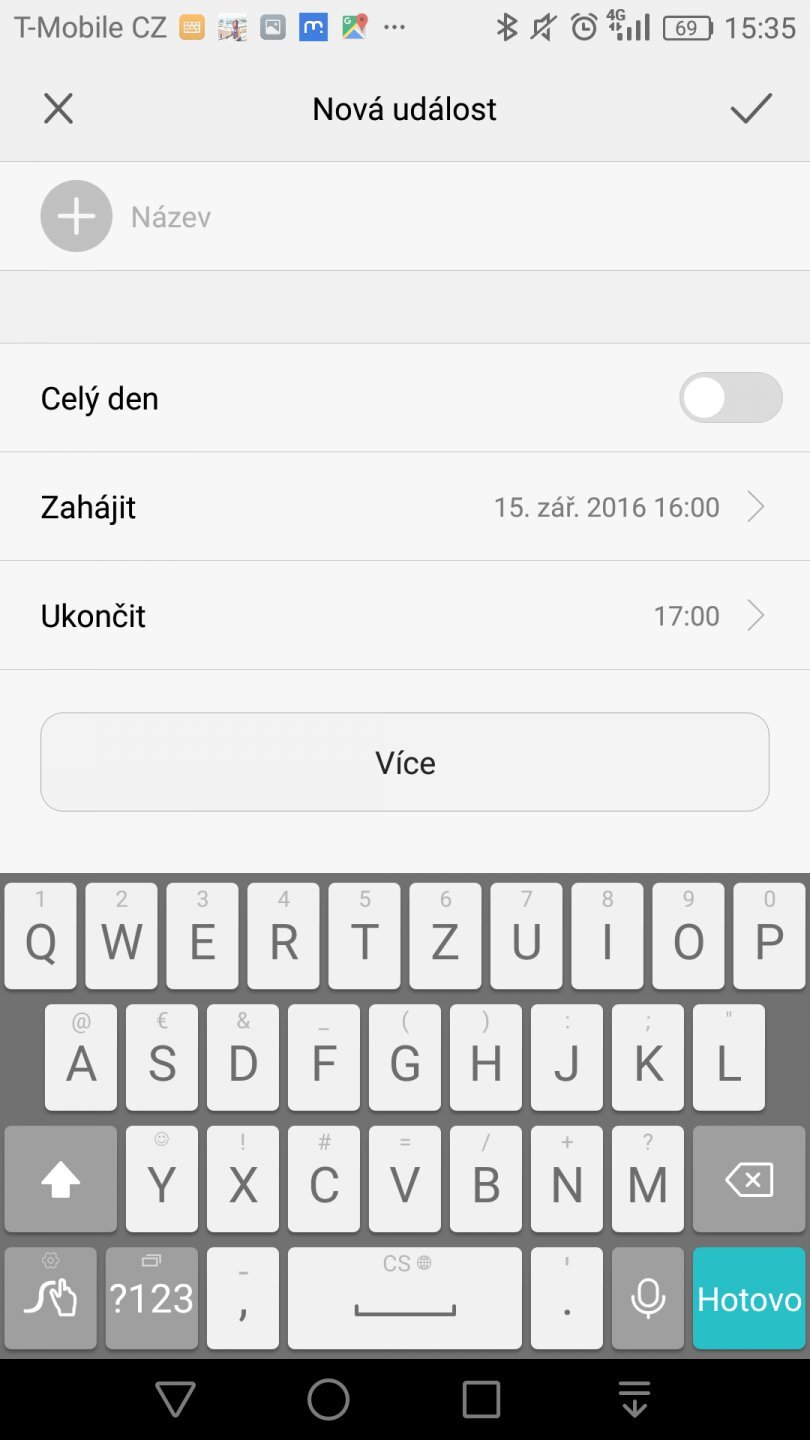Tap the Více button
Screen dimensions: 810x1440
pos(405,762)
